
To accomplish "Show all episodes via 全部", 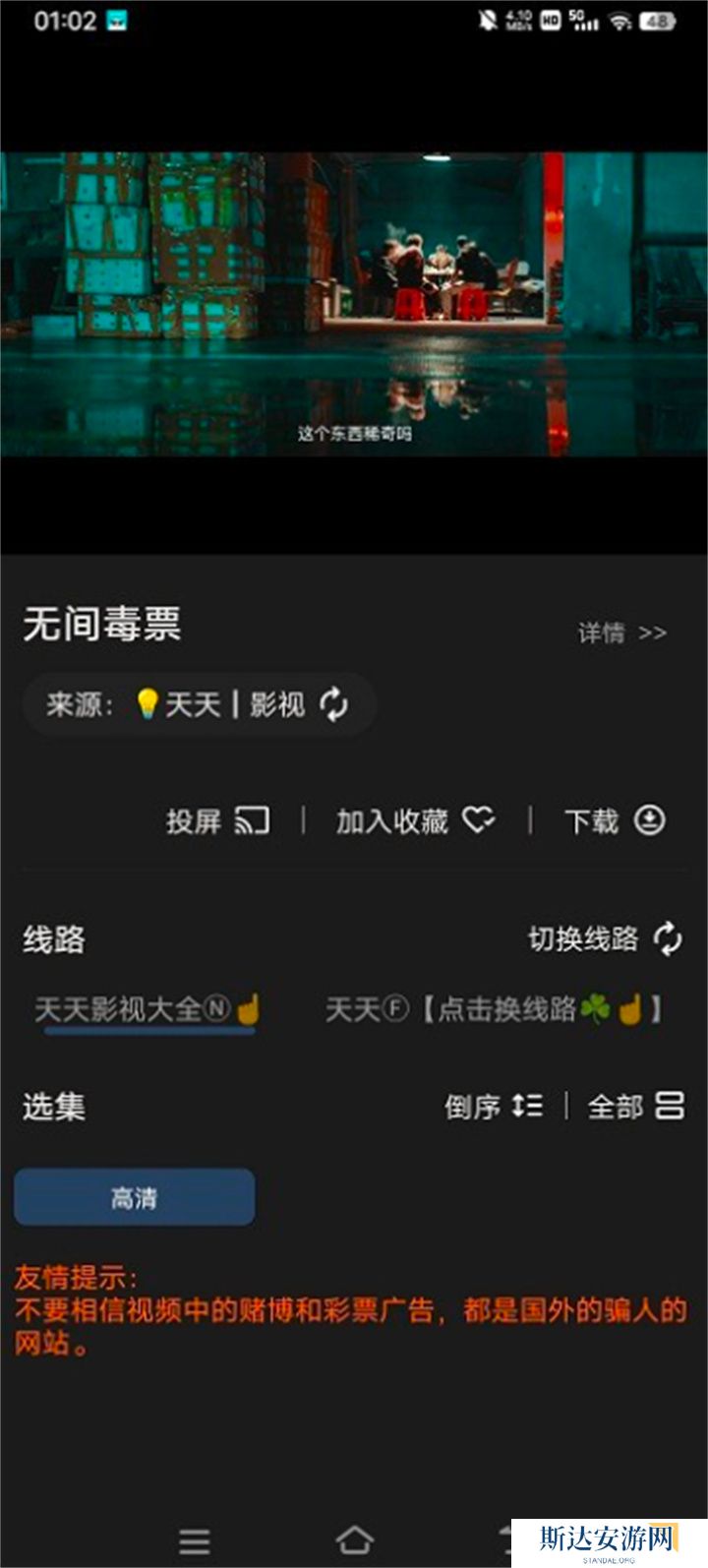I will pos(635,1107).
